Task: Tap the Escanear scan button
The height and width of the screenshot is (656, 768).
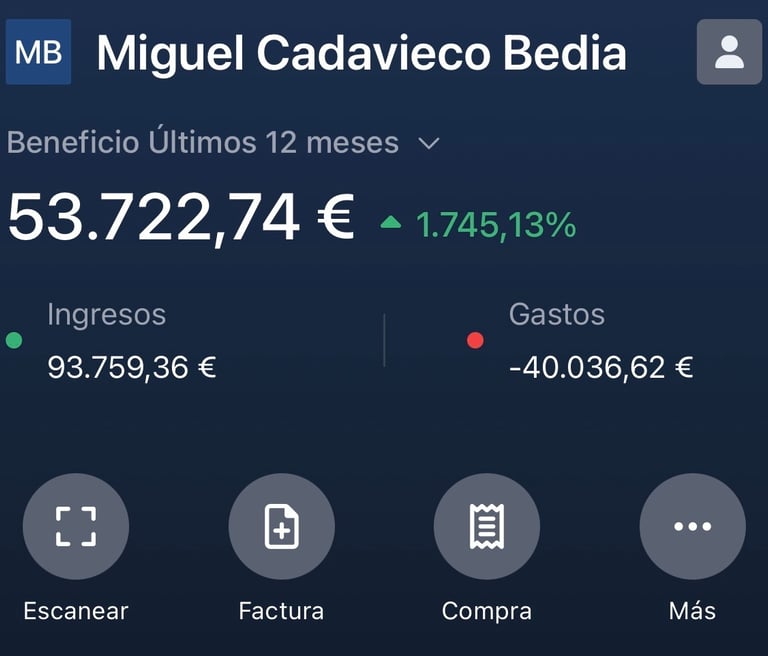Action: click(x=76, y=526)
